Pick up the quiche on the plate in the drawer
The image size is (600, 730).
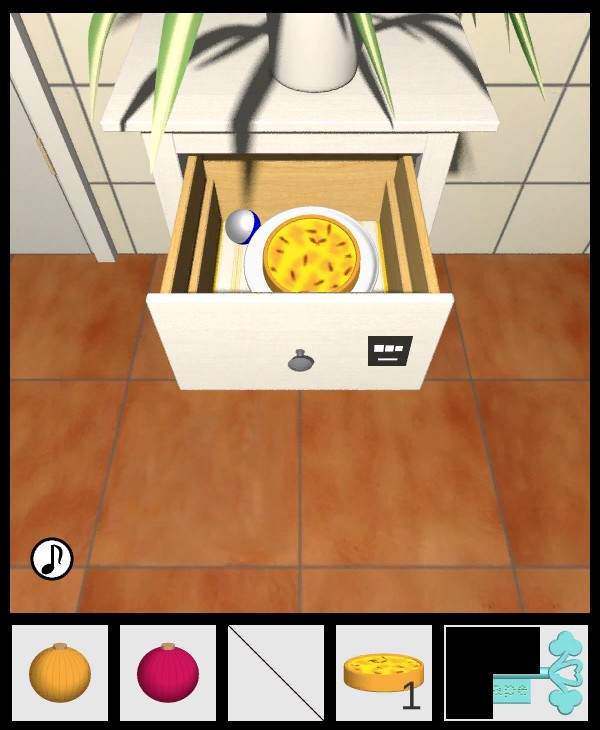coord(311,250)
